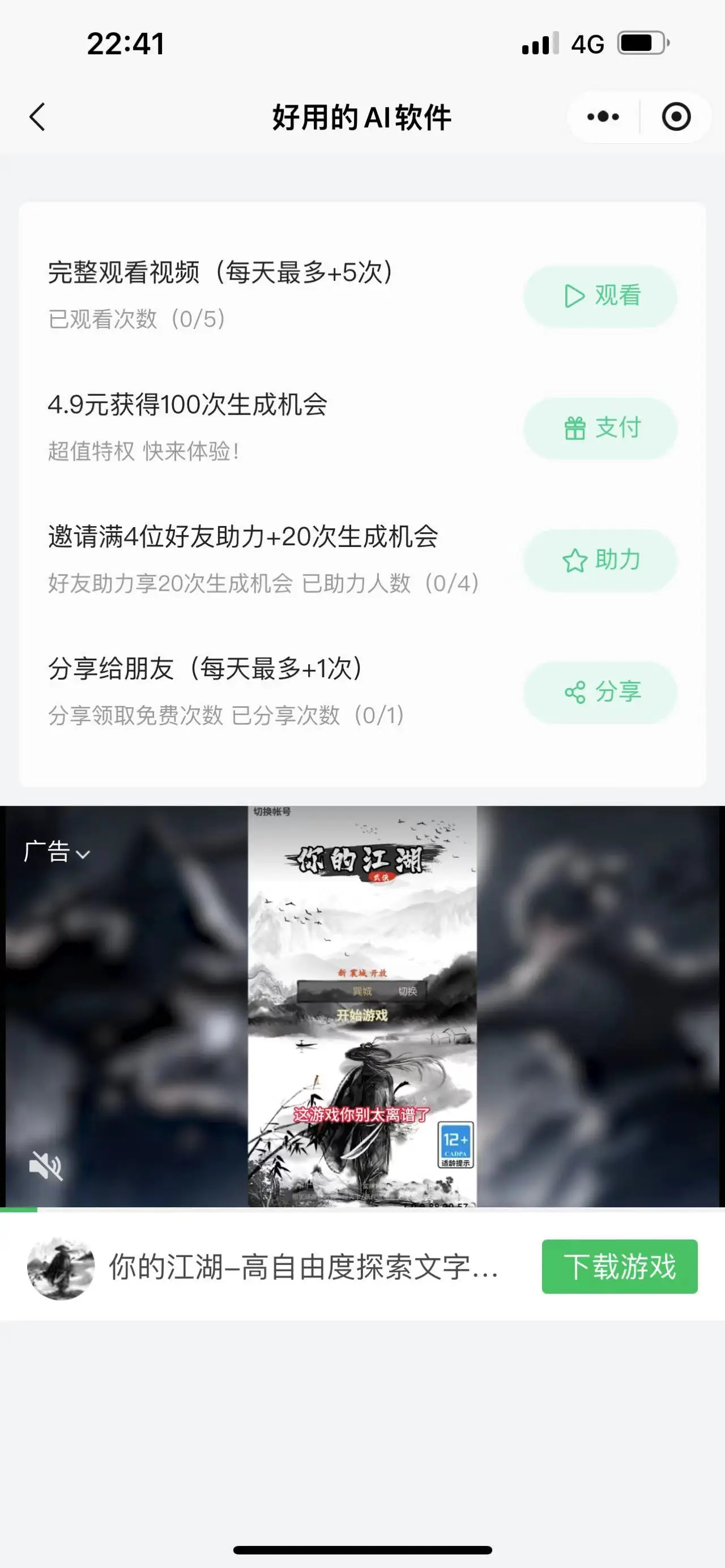Tap 观看 to watch a video

tap(600, 296)
